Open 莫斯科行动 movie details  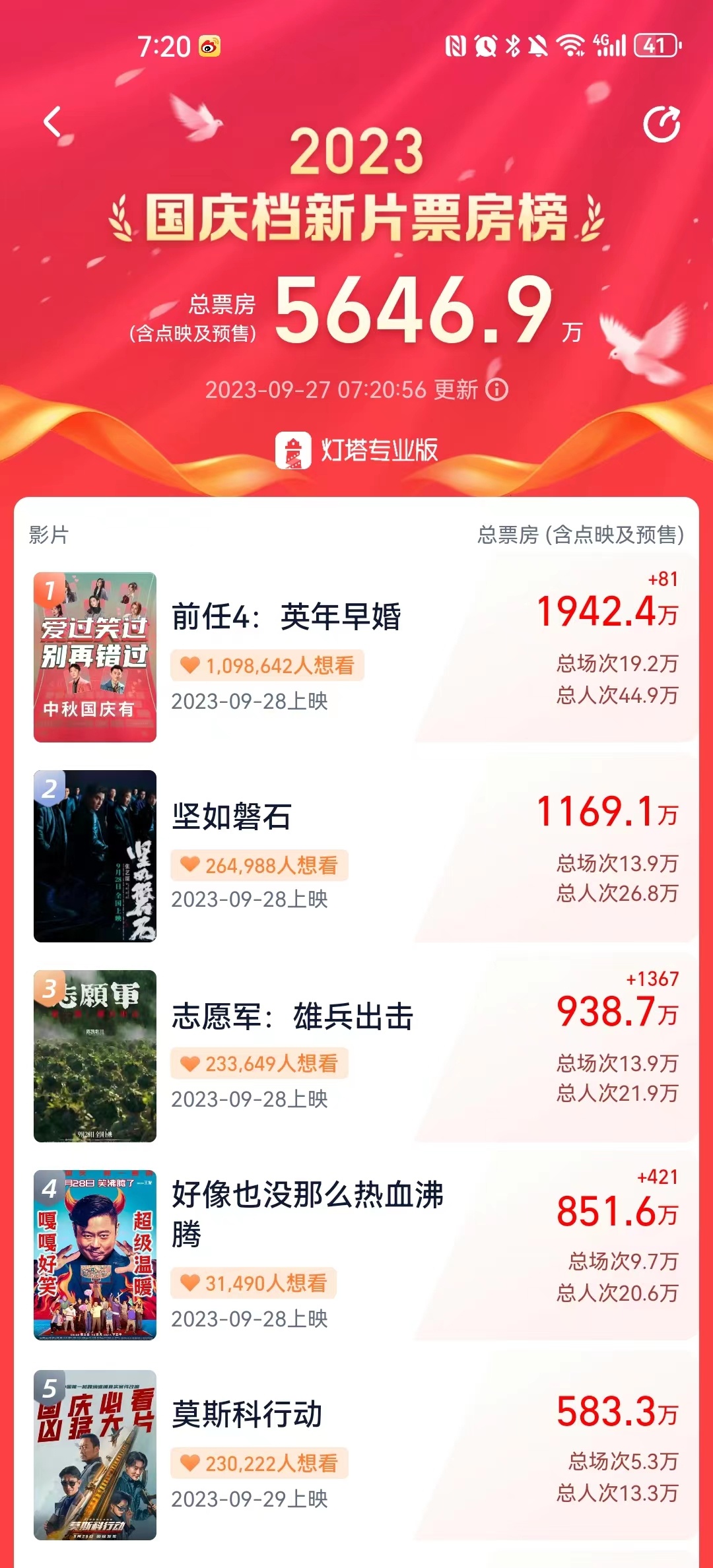pyautogui.click(x=247, y=1414)
